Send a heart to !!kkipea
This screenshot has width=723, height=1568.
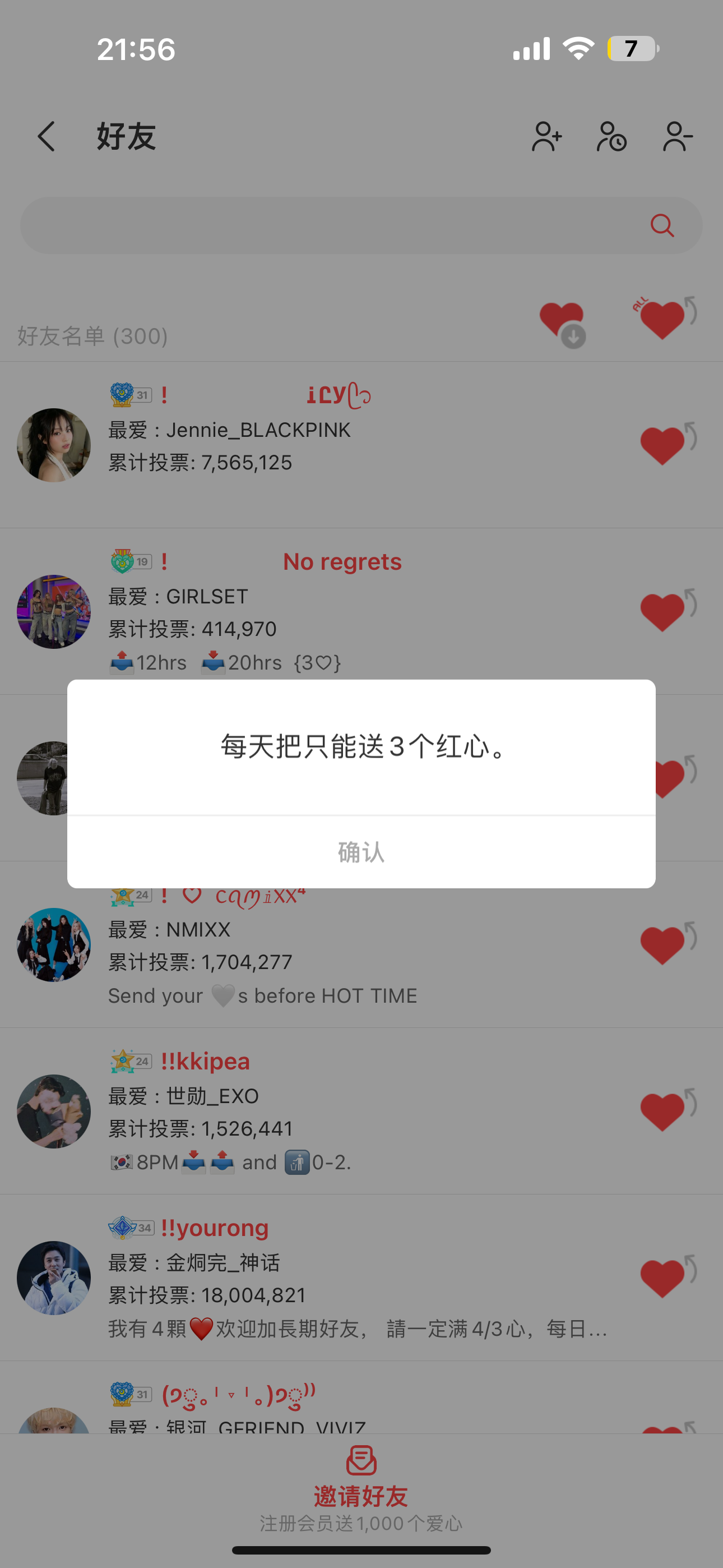pos(665,1111)
